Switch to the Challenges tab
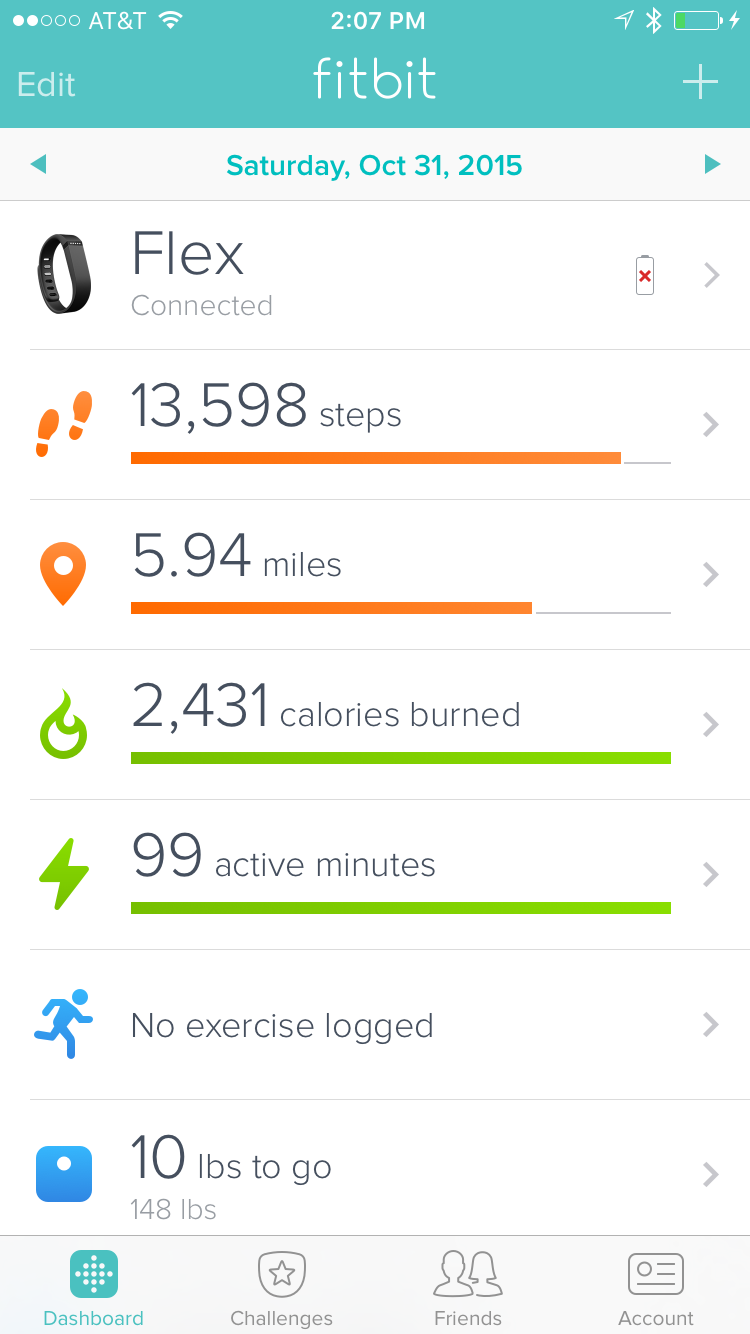Screen dimensions: 750x1334 tap(281, 1289)
